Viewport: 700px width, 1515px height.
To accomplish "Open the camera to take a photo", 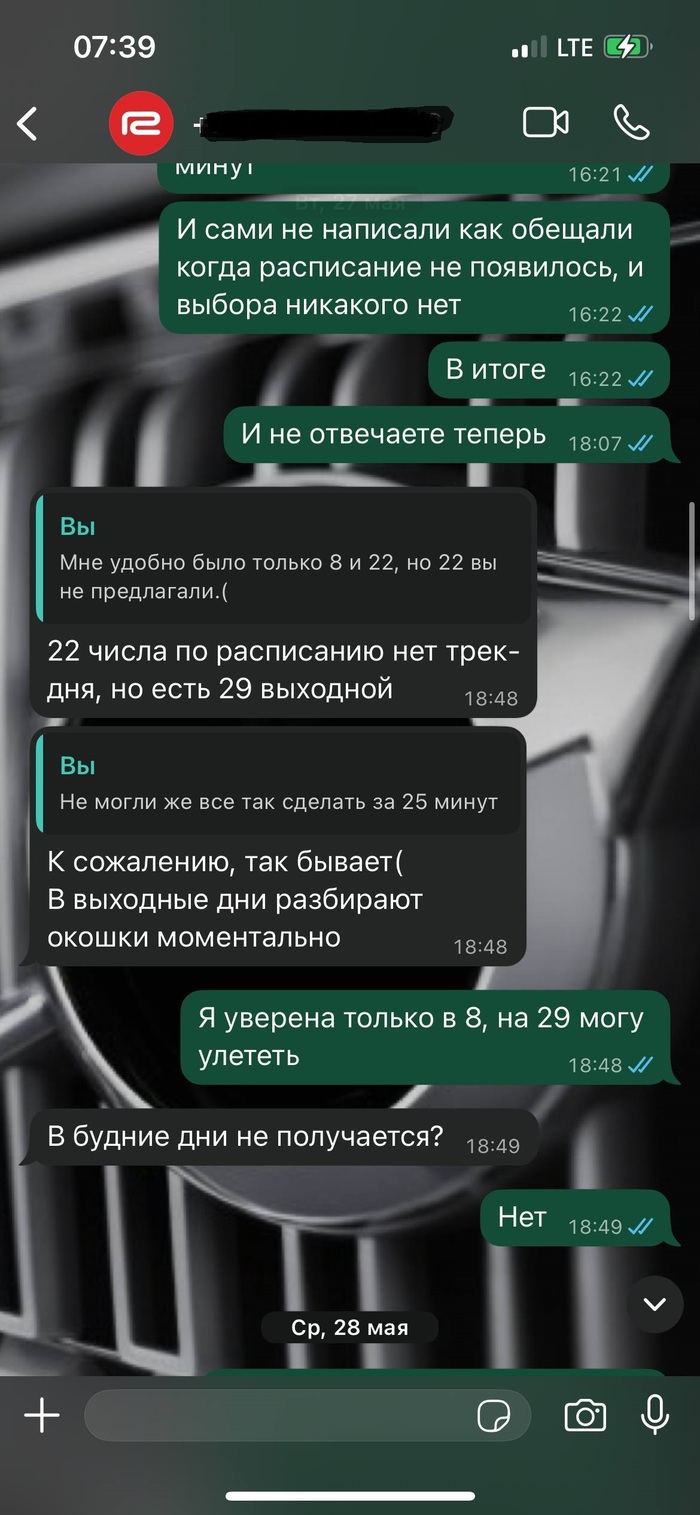I will pos(585,1415).
